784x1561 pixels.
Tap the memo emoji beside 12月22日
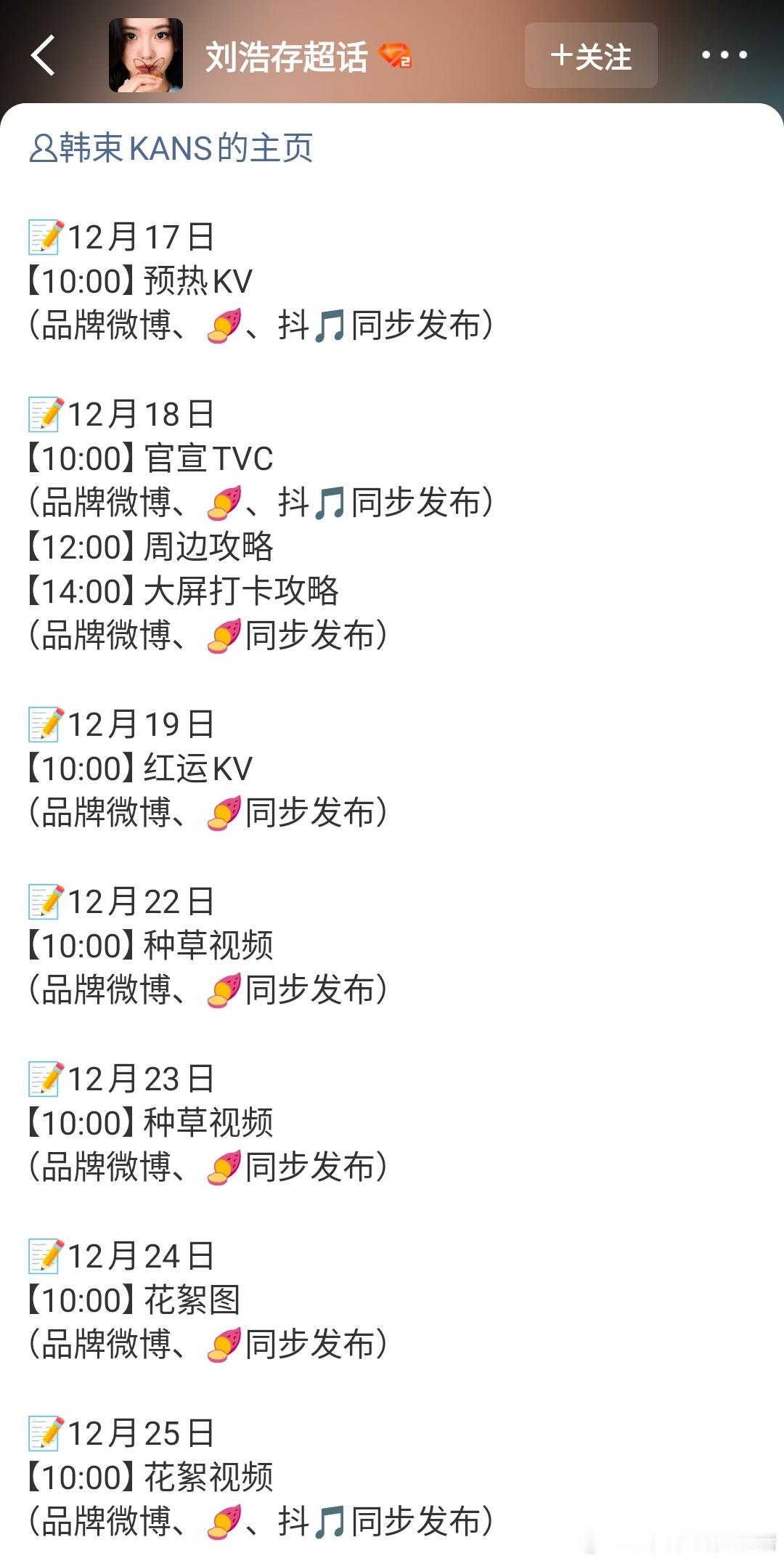45,900
